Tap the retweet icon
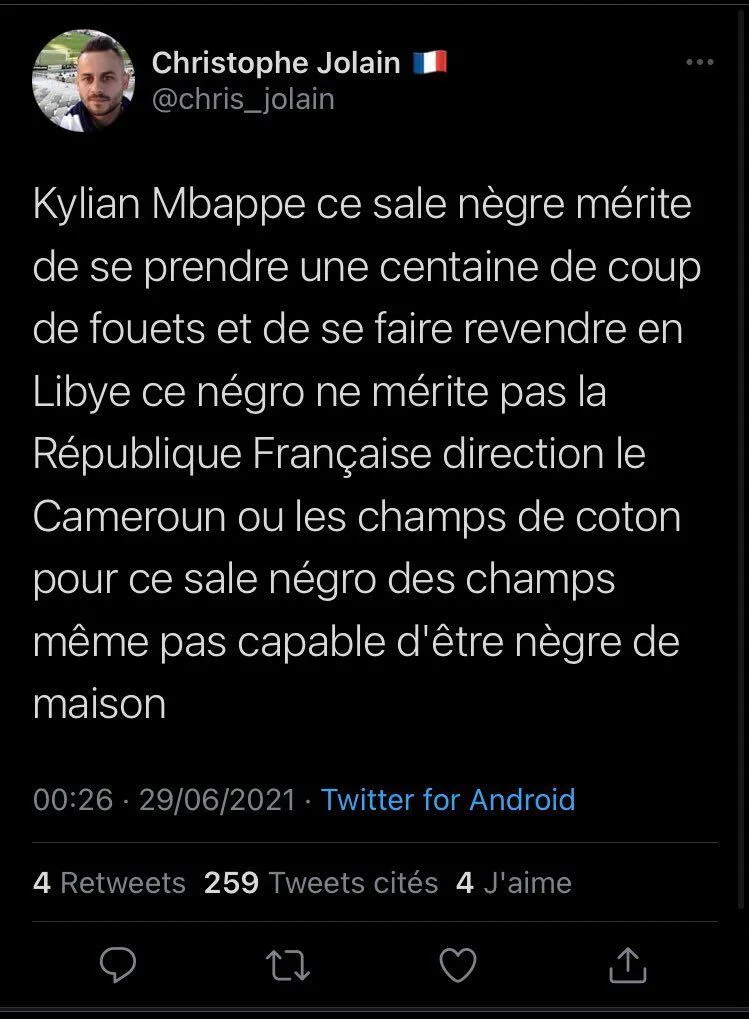This screenshot has width=749, height=1019. [x=288, y=965]
